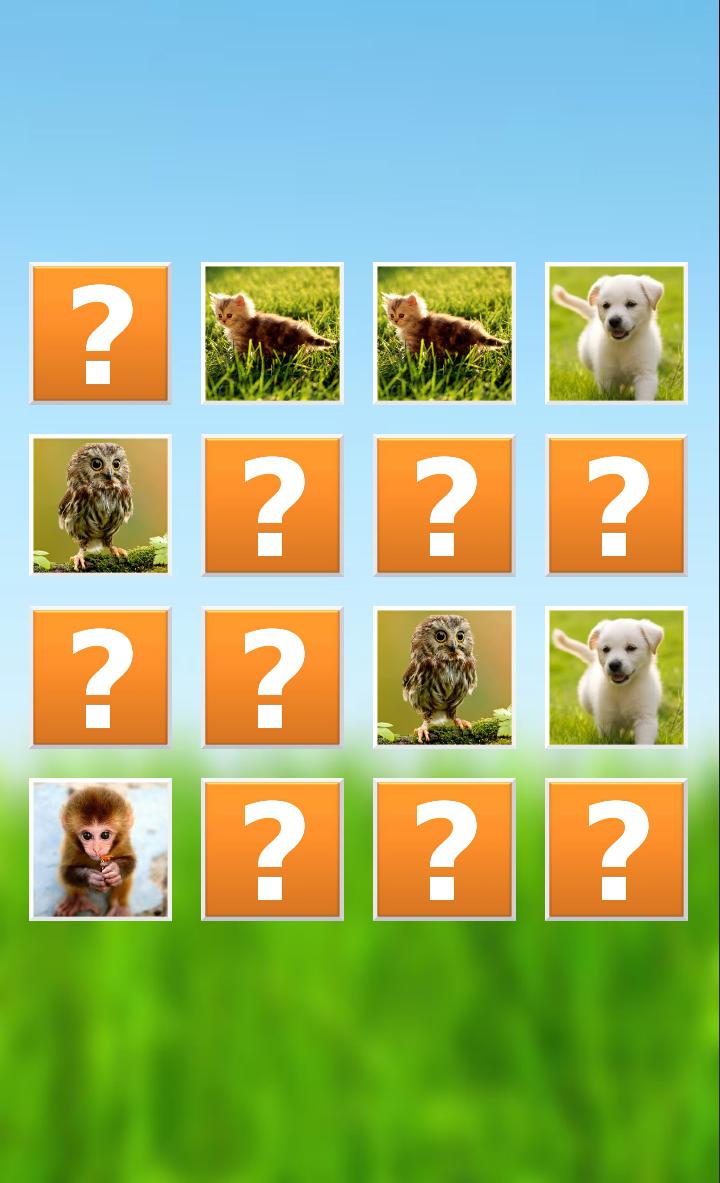Flip the hidden card left of the first kitten
Screen dimensions: 720x1183
pyautogui.click(x=100, y=333)
